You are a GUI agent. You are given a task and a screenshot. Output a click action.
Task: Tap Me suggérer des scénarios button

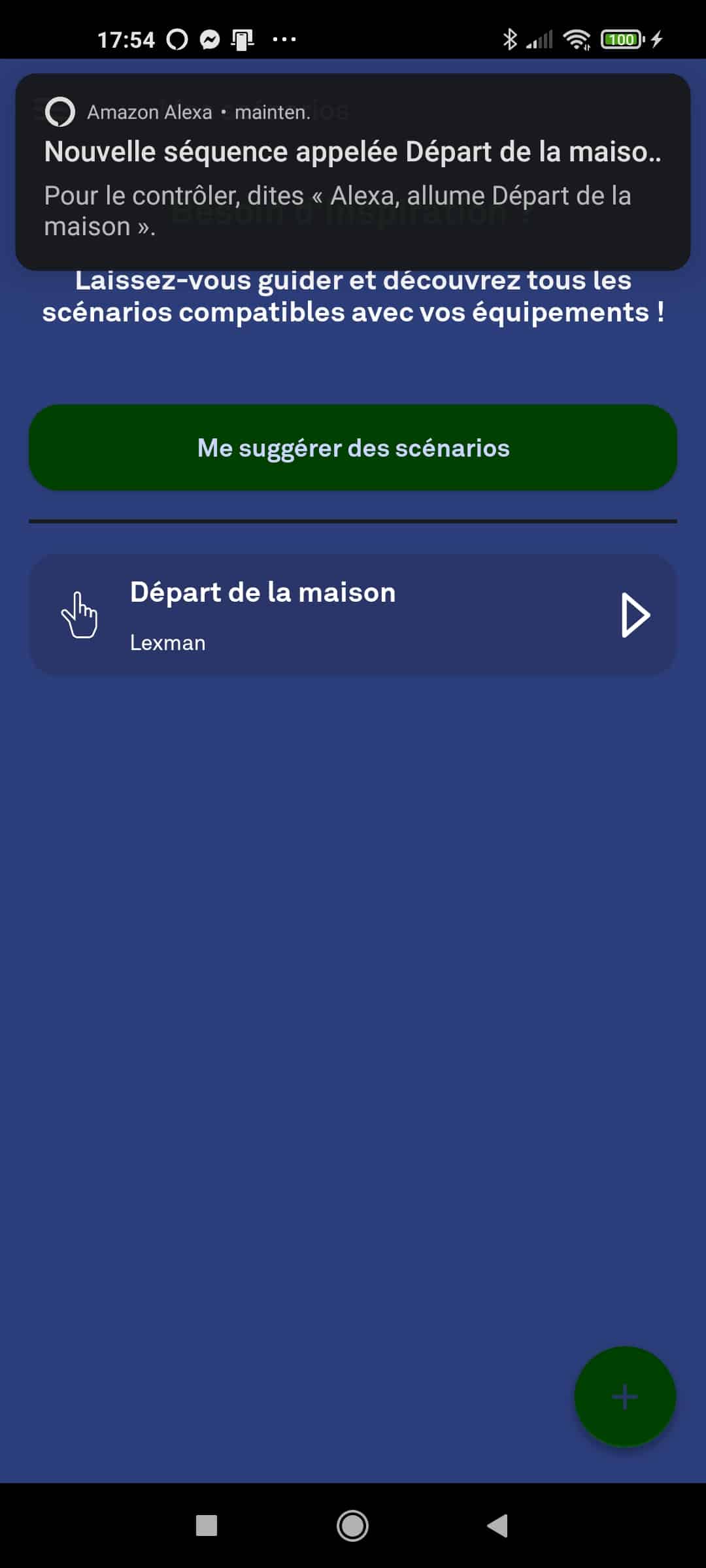[x=353, y=448]
